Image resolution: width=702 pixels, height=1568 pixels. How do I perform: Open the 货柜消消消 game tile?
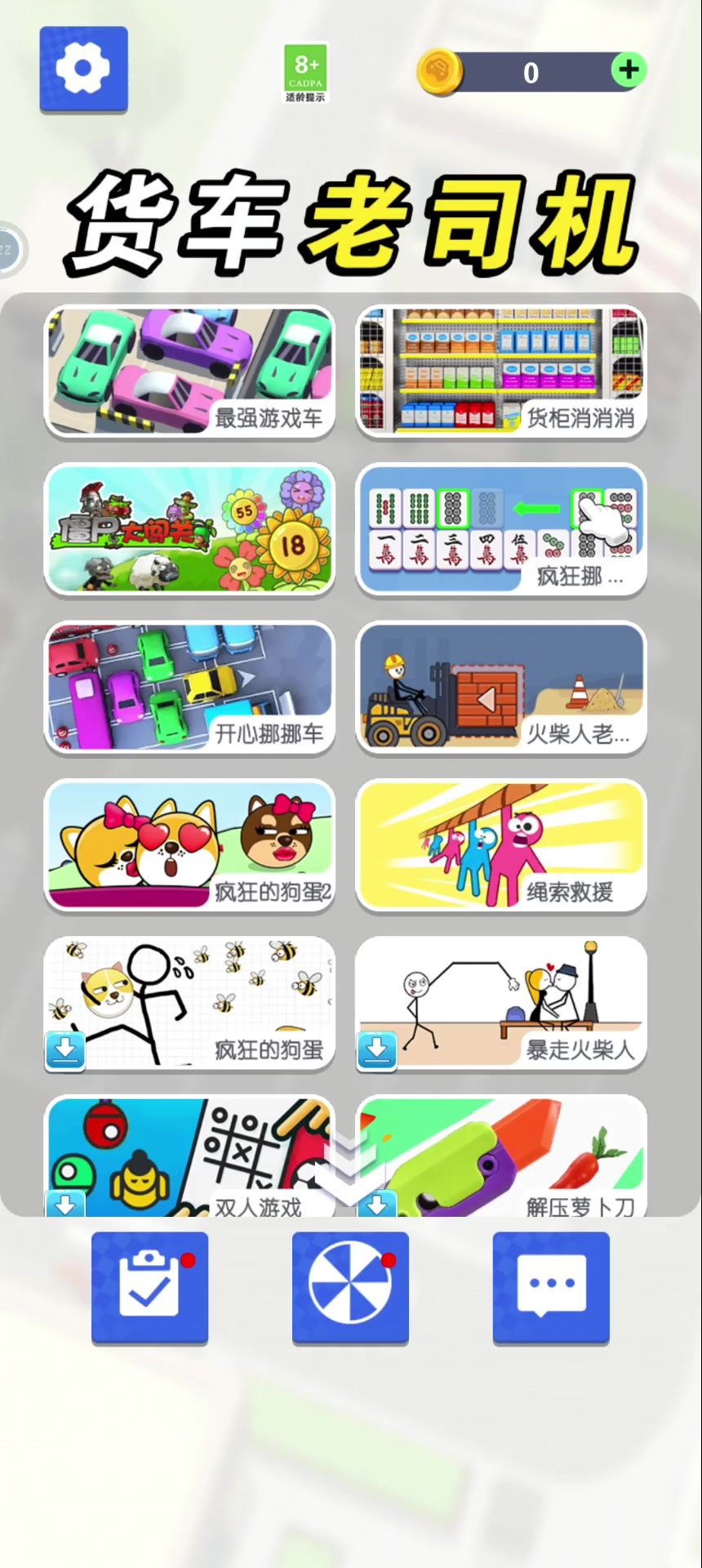(x=501, y=371)
